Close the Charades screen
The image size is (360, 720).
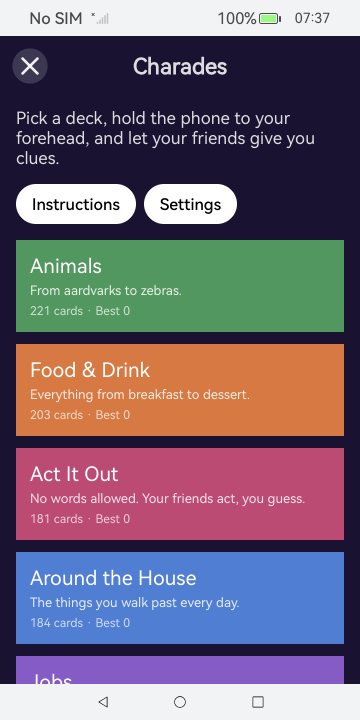point(30,66)
